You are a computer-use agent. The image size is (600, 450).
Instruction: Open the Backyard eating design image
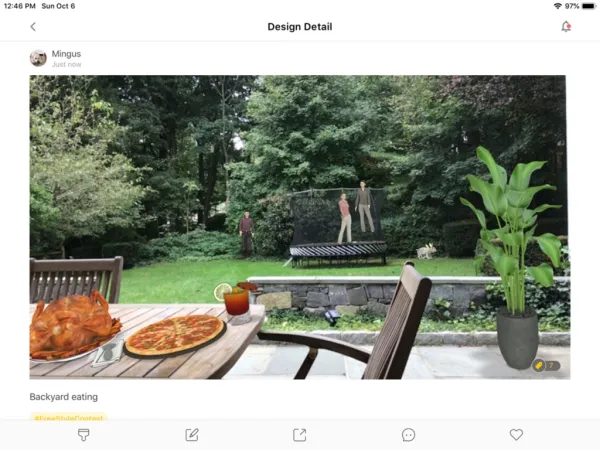(x=300, y=227)
